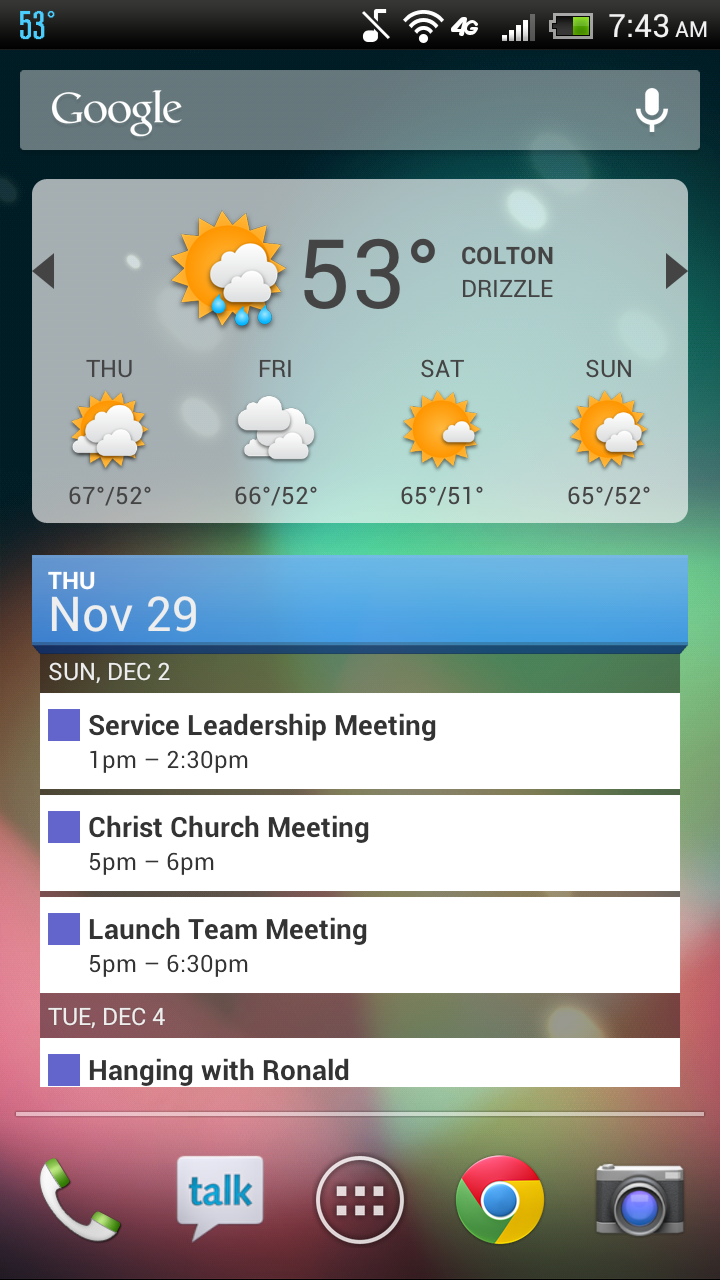Show previous weather location with left arrow
720x1280 pixels.
click(x=44, y=271)
